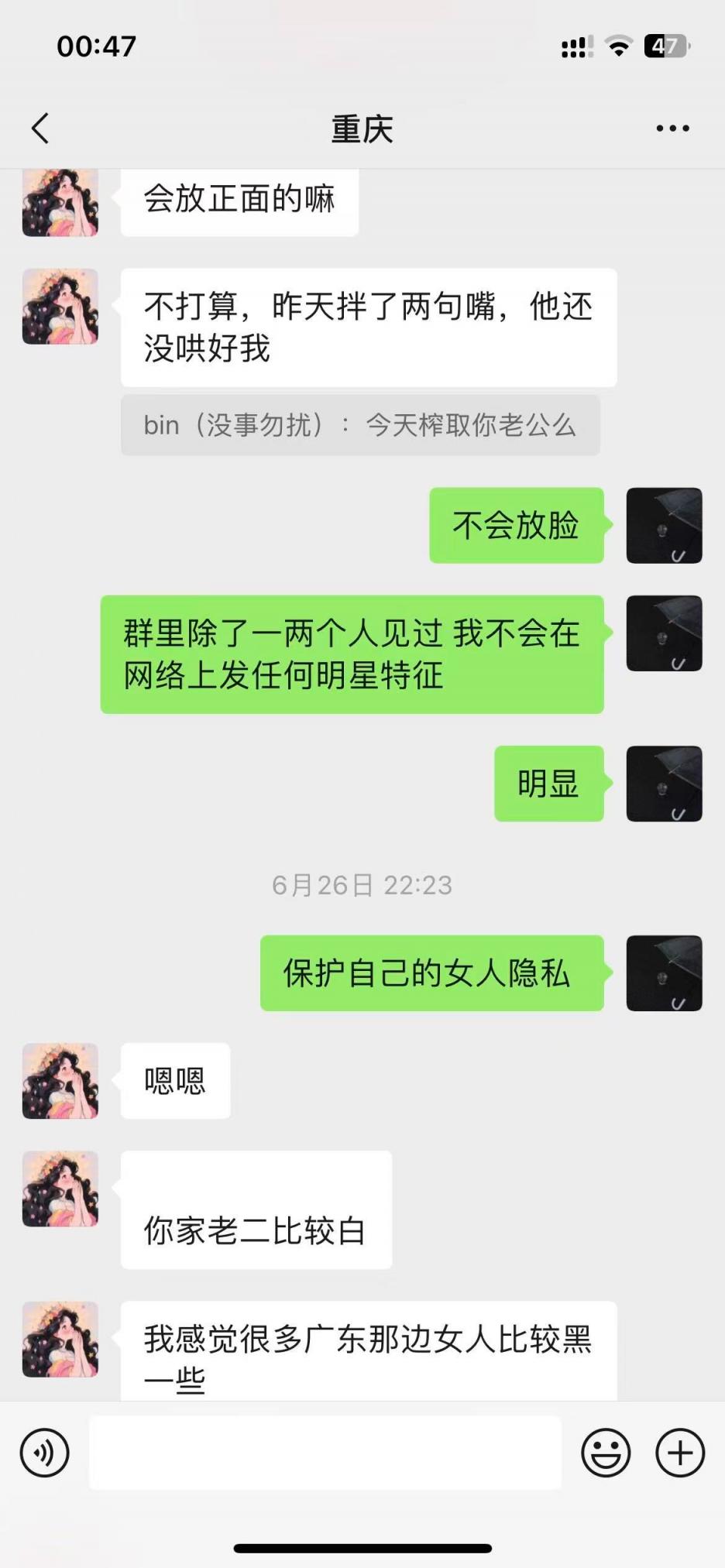Viewport: 725px width, 1568px height.
Task: Switch to voice message input
Action: pos(45,1453)
